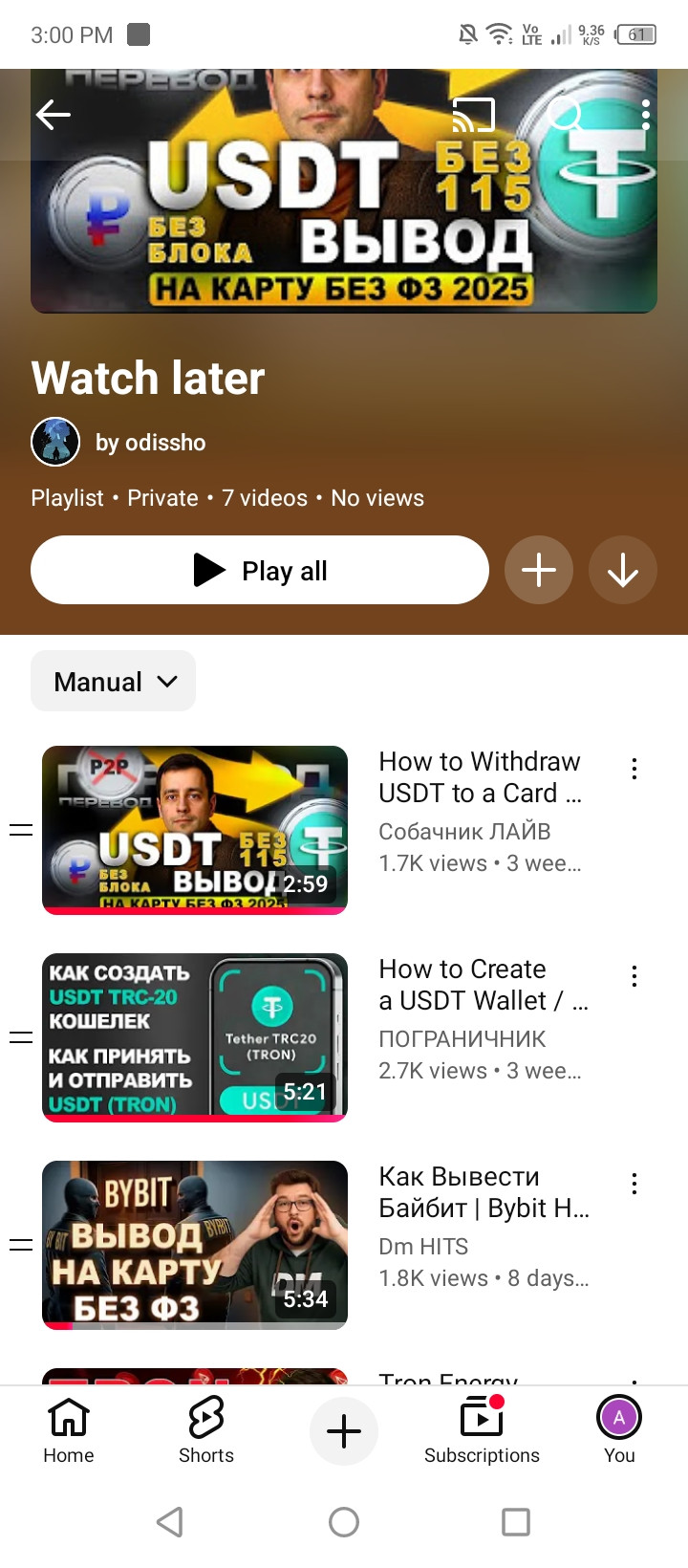Search within YouTube

coord(566,115)
